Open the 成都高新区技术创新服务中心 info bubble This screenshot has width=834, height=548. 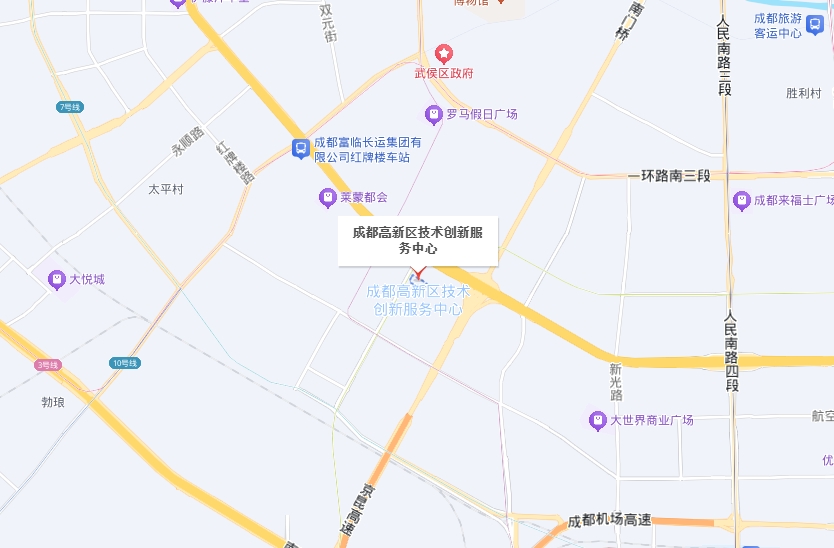[417, 240]
